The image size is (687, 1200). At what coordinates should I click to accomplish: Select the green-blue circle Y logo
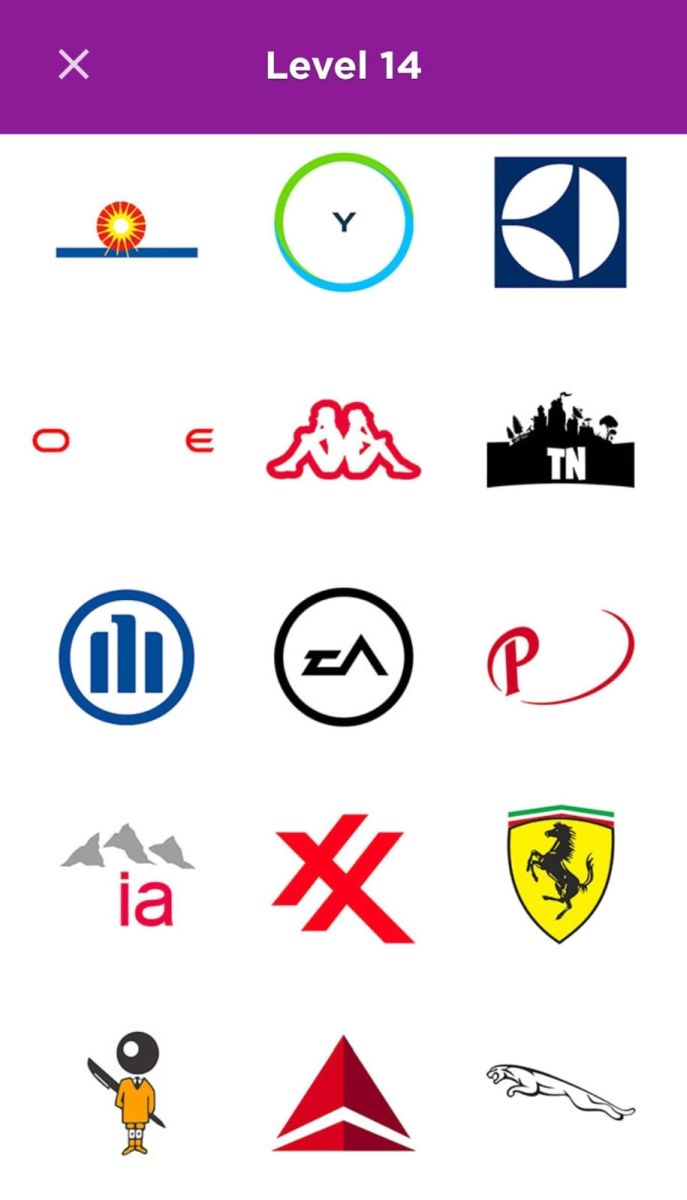coord(343,222)
